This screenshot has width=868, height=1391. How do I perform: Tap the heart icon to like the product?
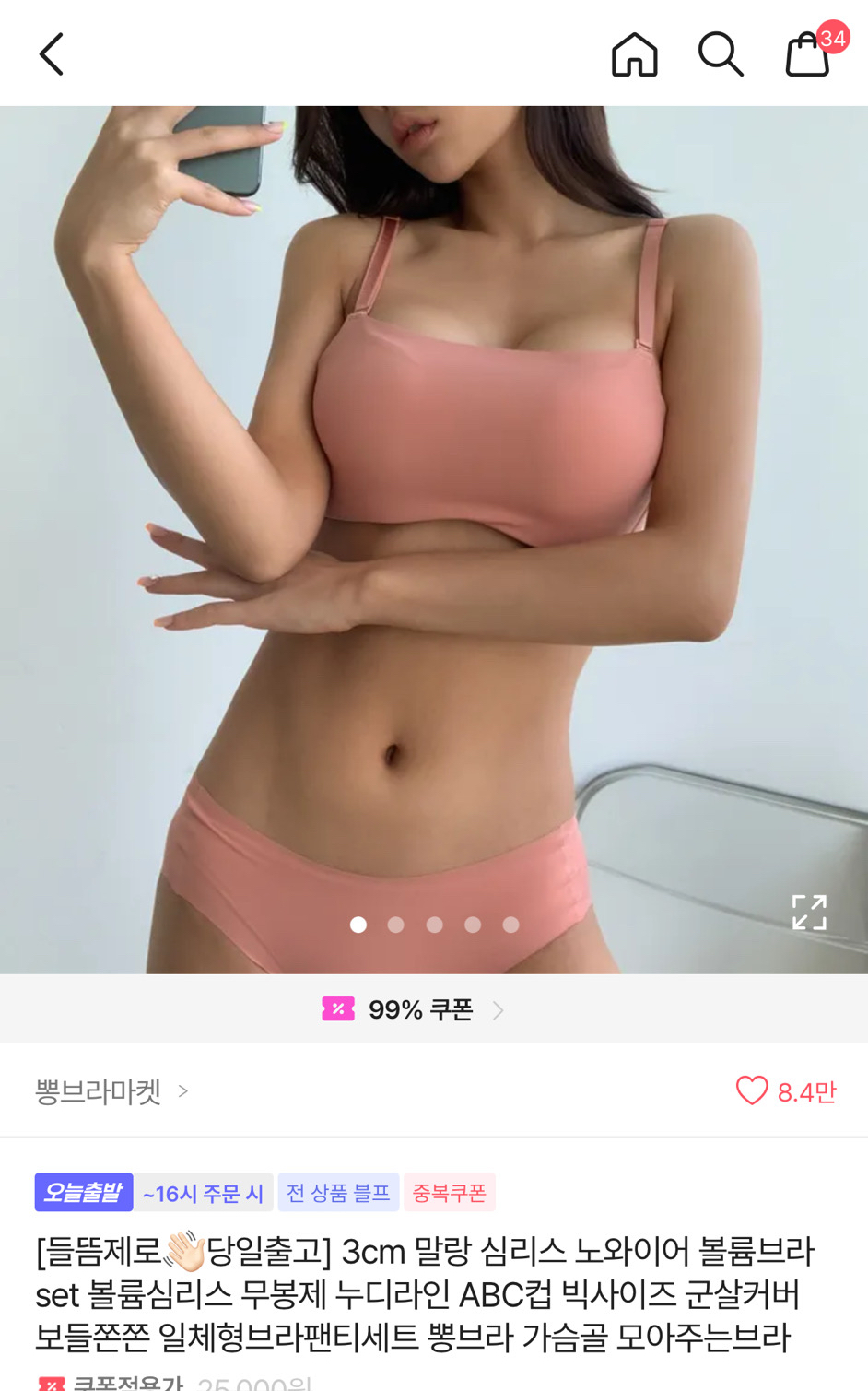752,1090
